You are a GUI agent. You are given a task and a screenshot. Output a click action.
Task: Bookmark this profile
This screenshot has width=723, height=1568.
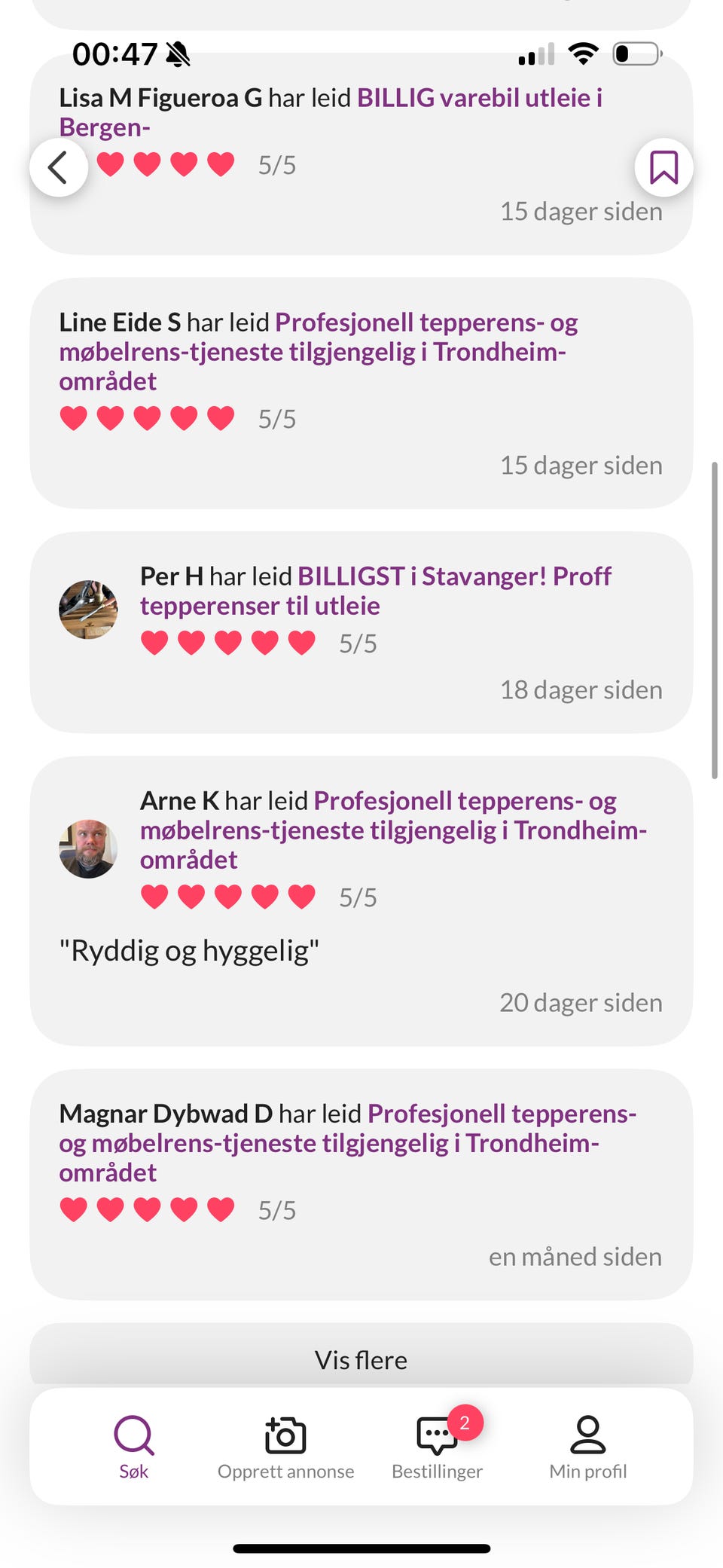pyautogui.click(x=664, y=167)
